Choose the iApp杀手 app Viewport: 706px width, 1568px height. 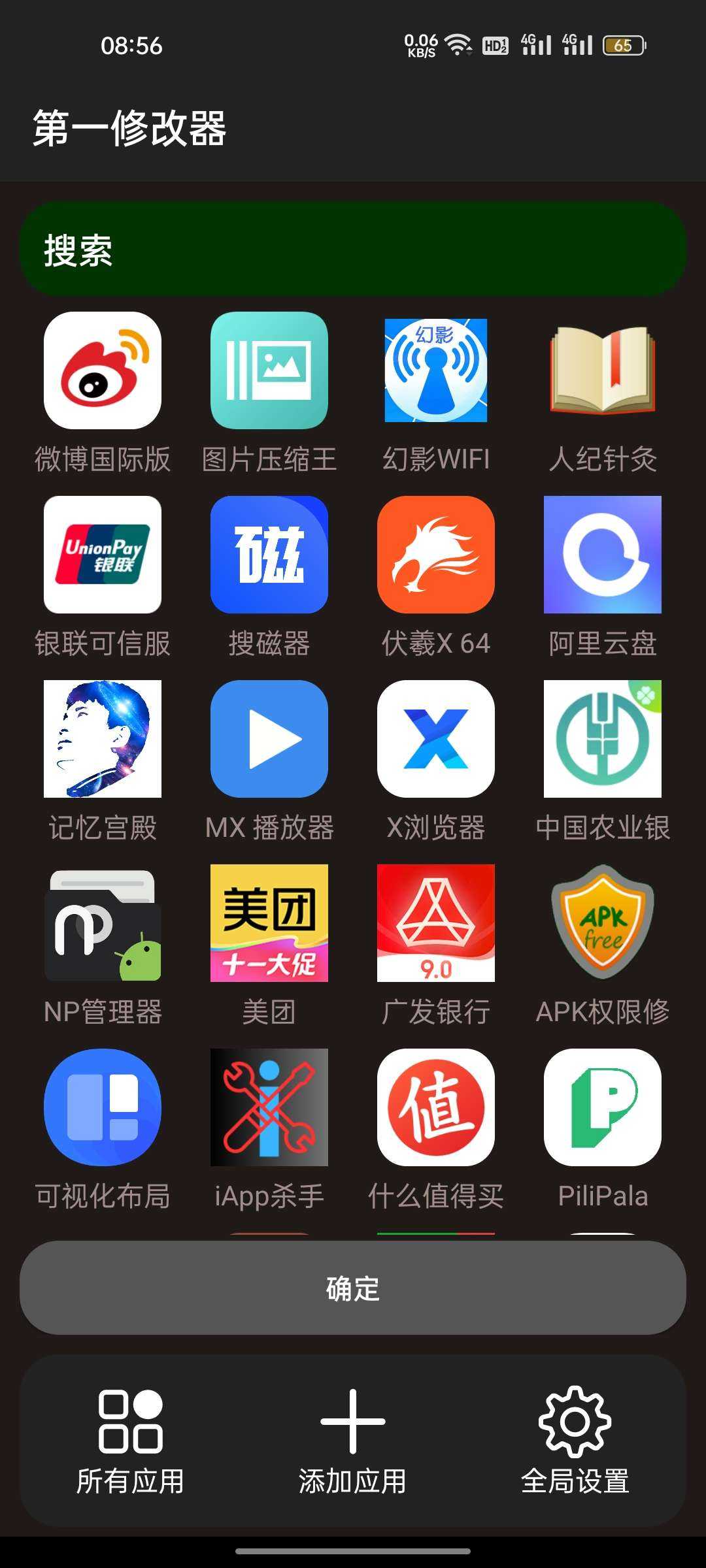coord(269,1107)
